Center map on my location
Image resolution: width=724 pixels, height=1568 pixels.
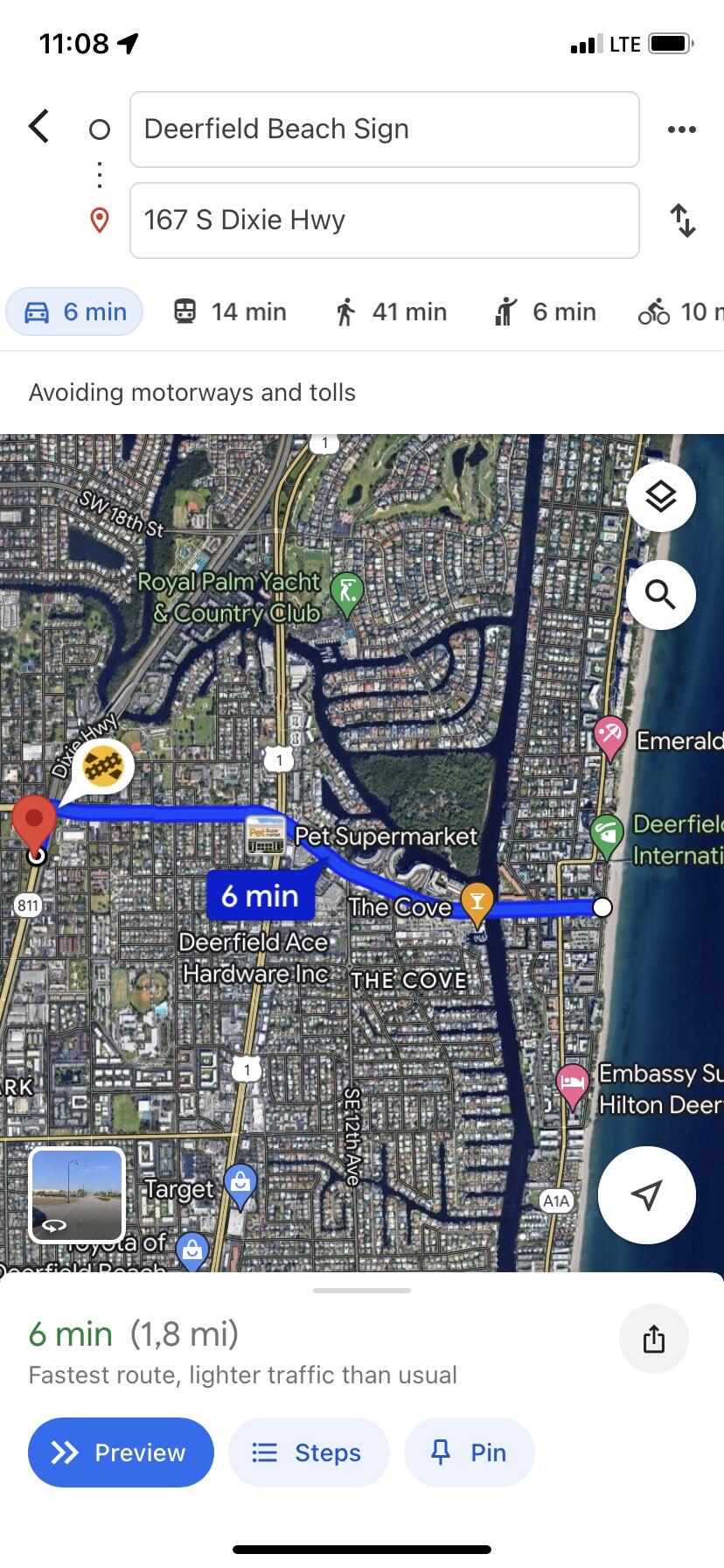[646, 1194]
